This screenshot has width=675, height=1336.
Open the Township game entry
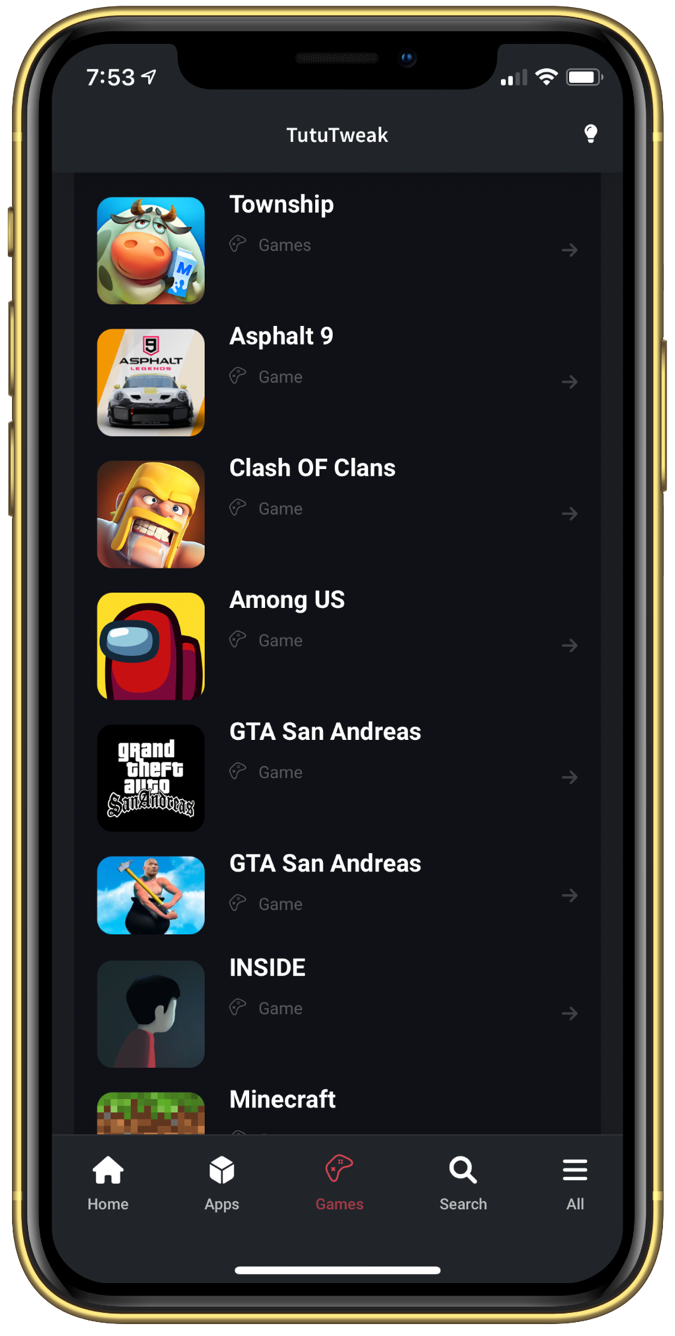(x=337, y=248)
